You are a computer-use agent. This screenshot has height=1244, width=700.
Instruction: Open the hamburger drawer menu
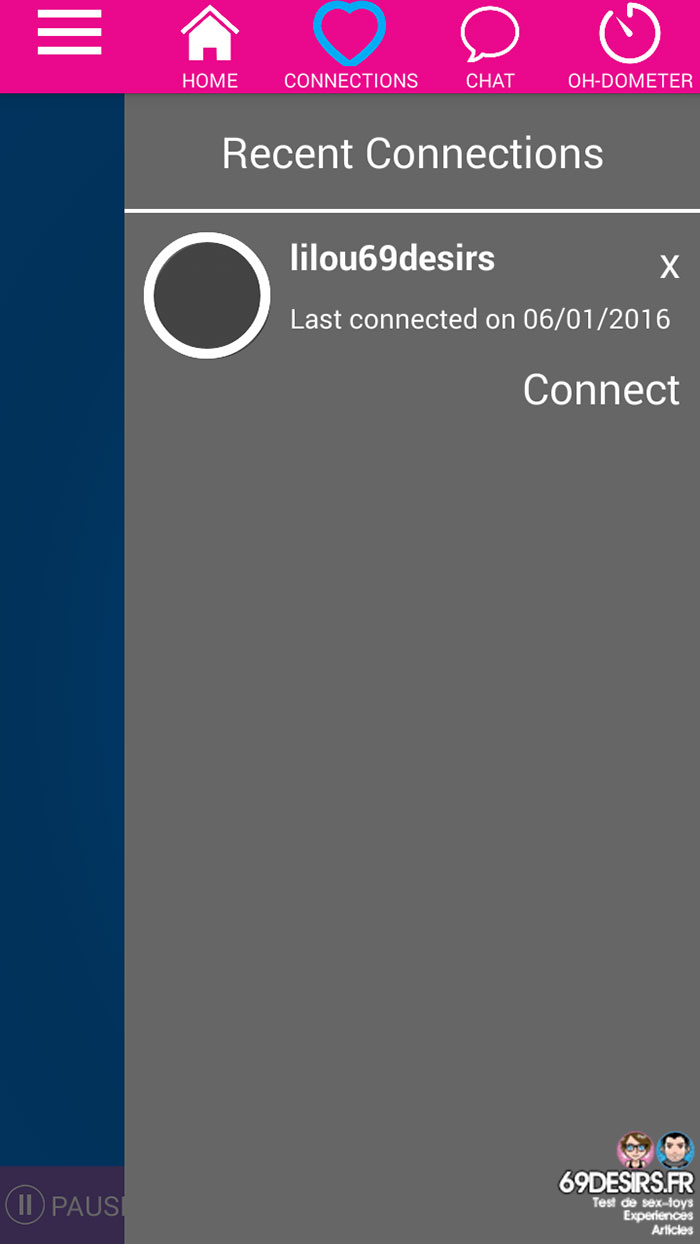(69, 32)
